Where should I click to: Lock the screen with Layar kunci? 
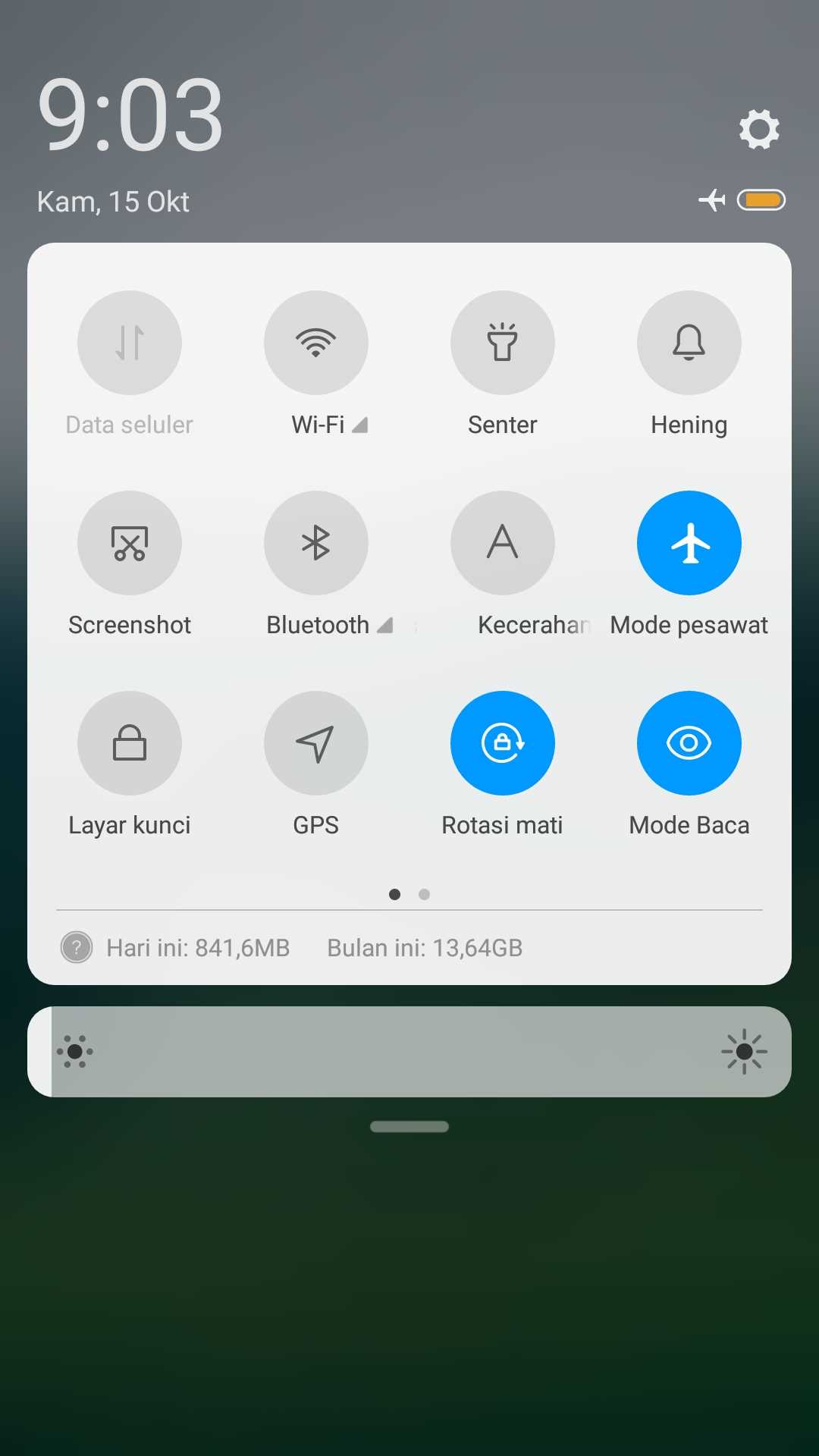[129, 743]
